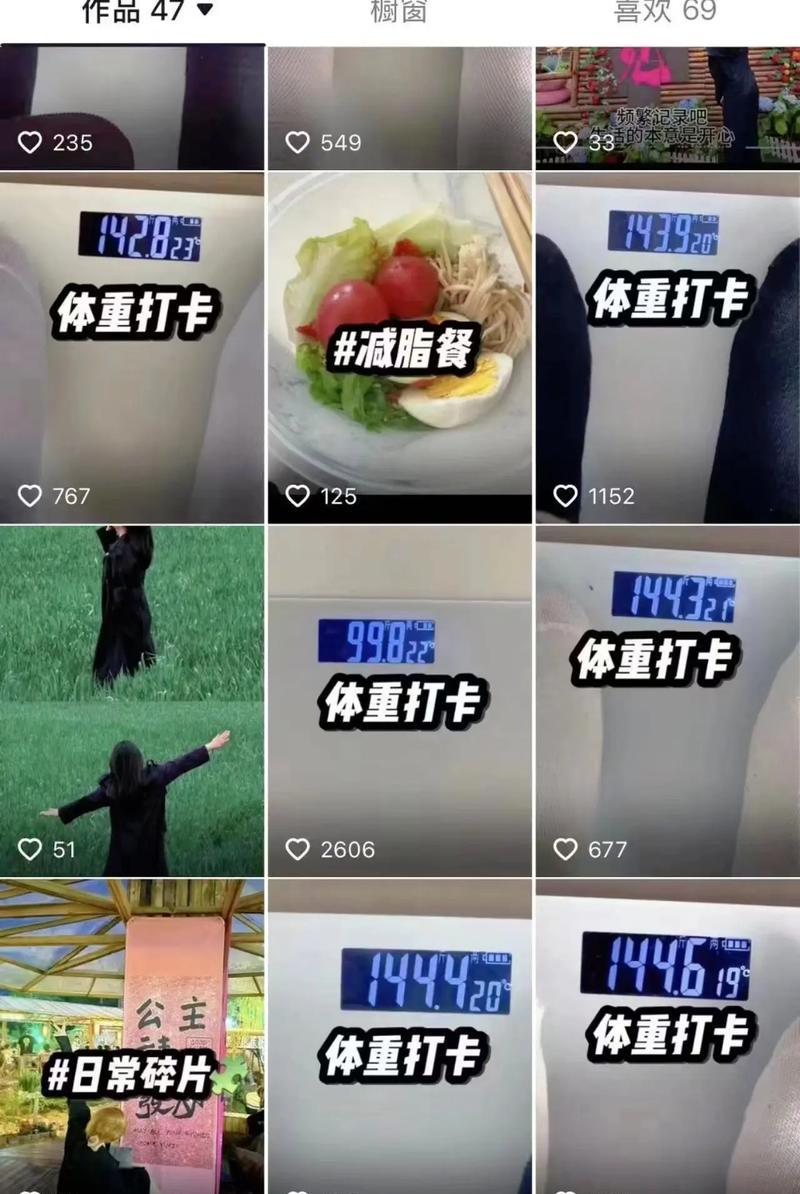The height and width of the screenshot is (1194, 800).
Task: Open the 99.8 体重打卡 video
Action: (400, 700)
